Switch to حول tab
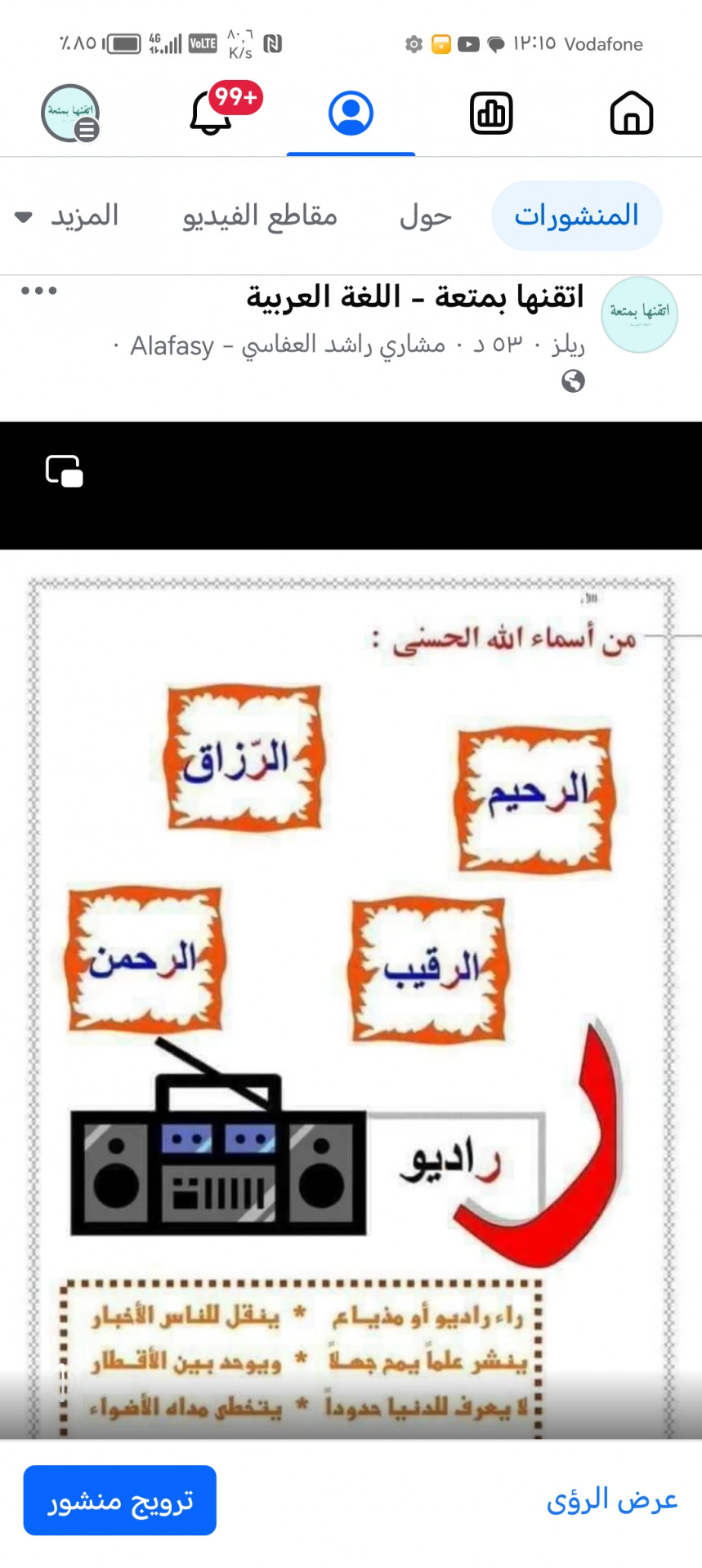Viewport: 702px width, 1568px height. click(425, 216)
